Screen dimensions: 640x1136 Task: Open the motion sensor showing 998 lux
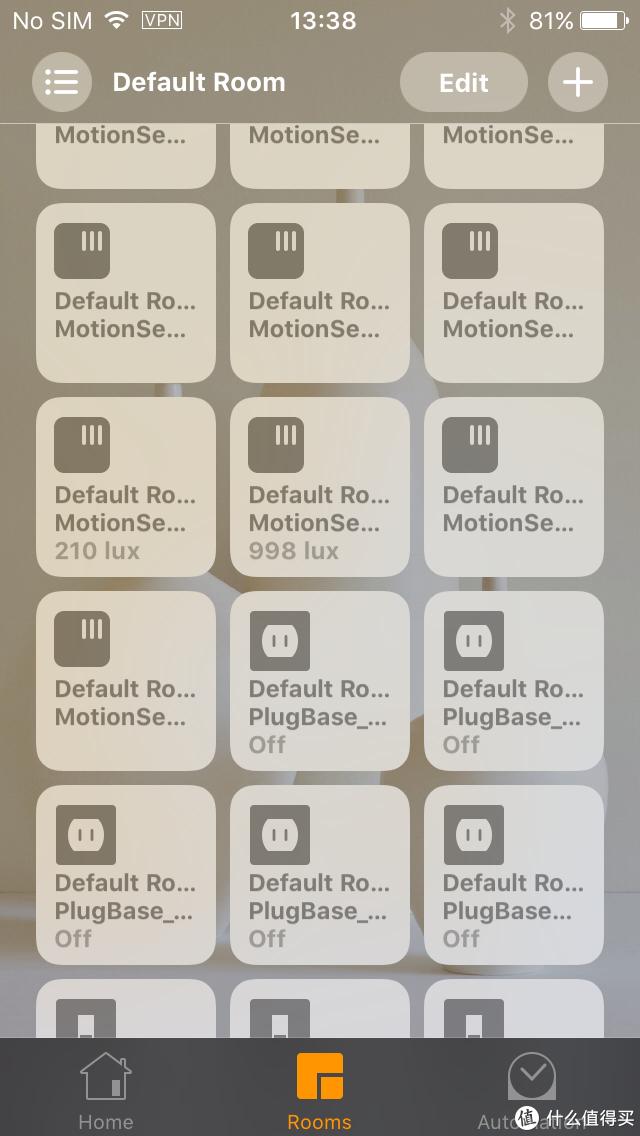point(319,487)
